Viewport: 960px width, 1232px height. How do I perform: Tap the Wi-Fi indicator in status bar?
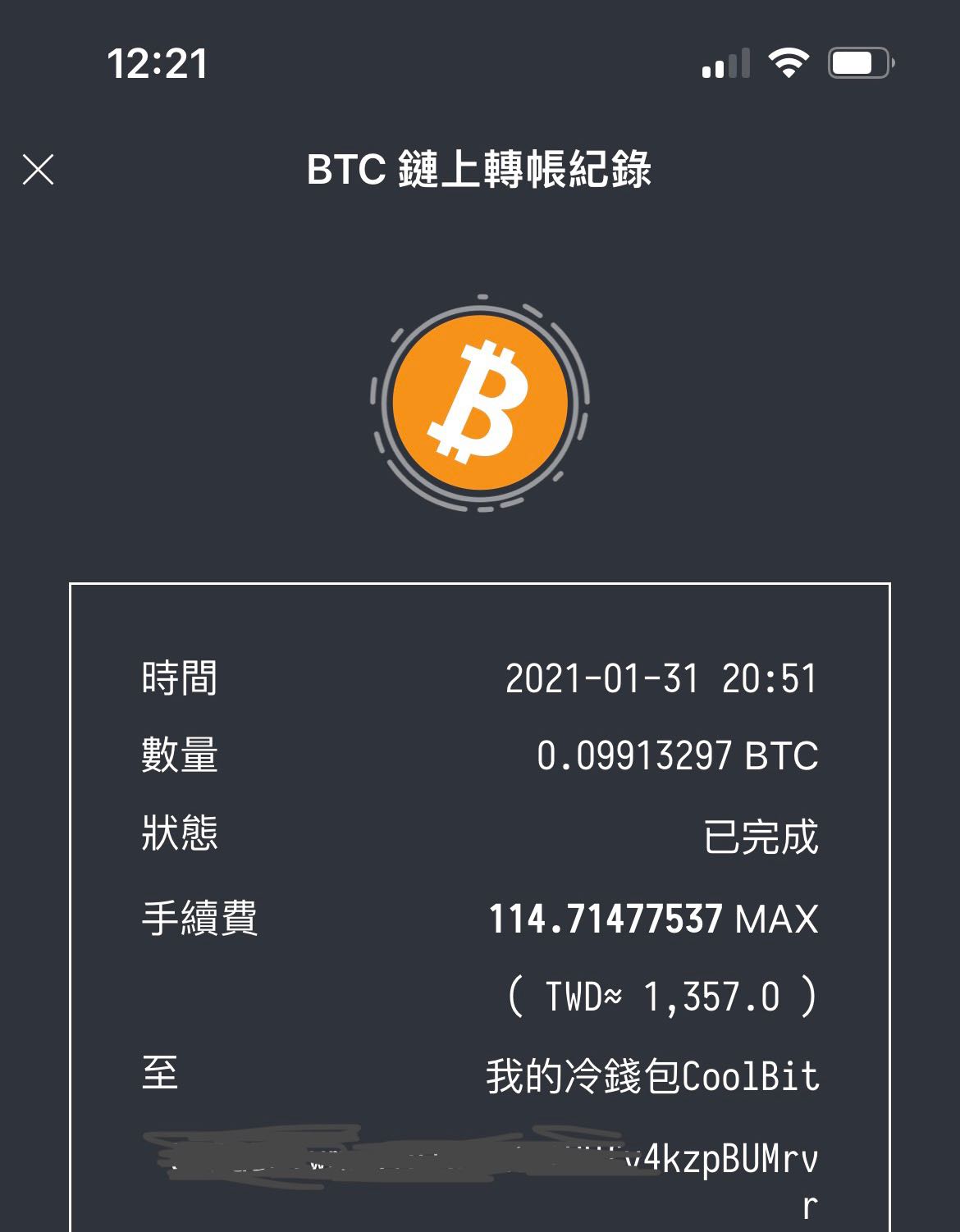pyautogui.click(x=790, y=64)
